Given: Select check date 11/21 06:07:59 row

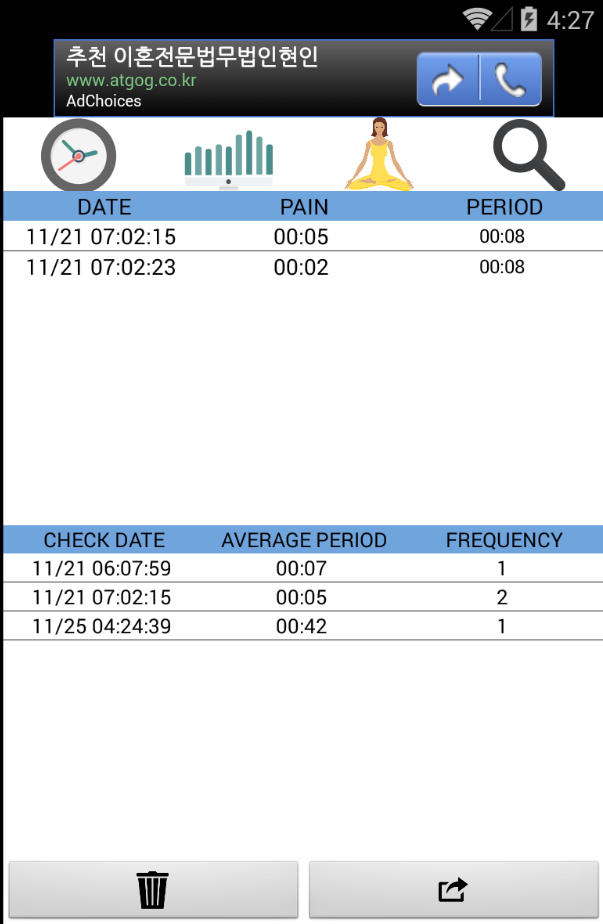Looking at the screenshot, I should coord(303,568).
